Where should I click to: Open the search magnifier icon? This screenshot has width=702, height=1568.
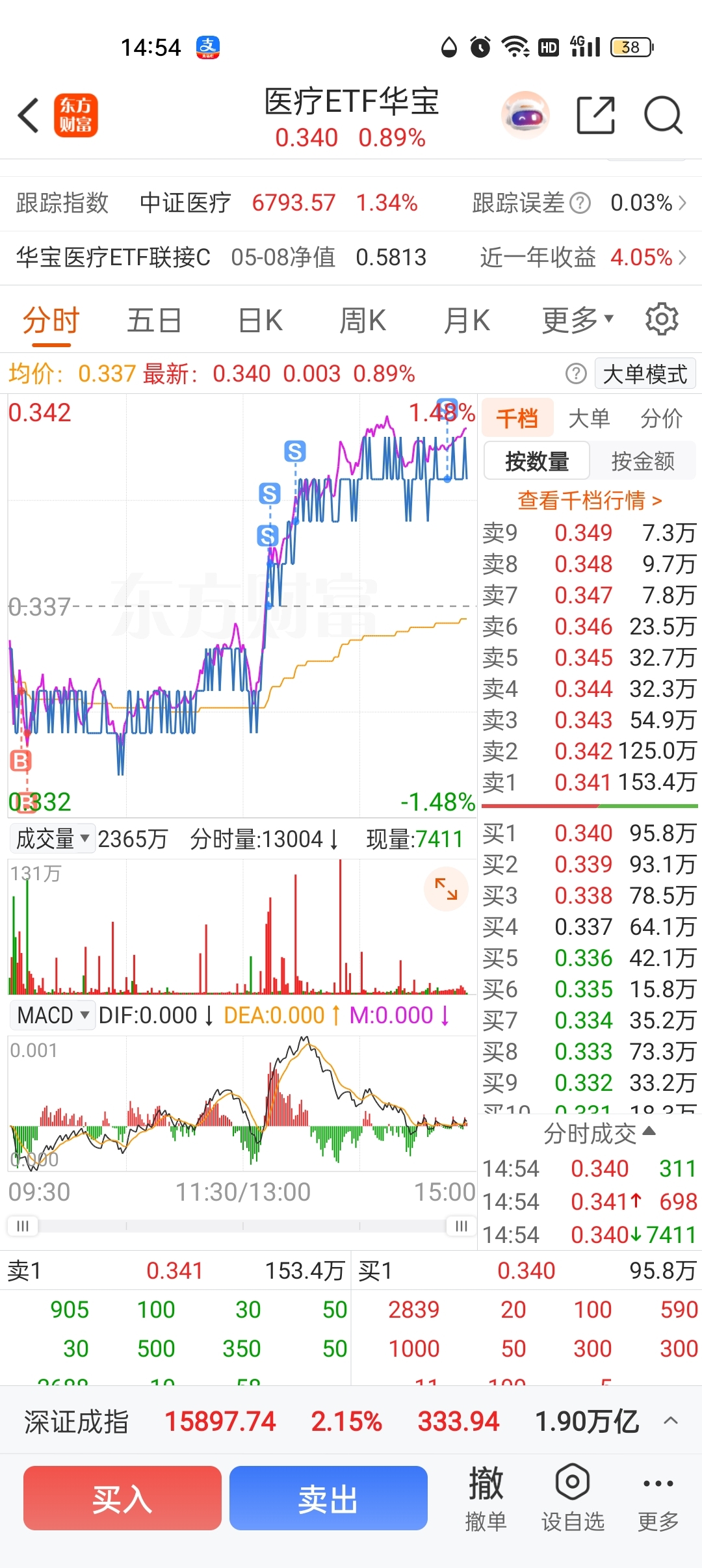(663, 115)
